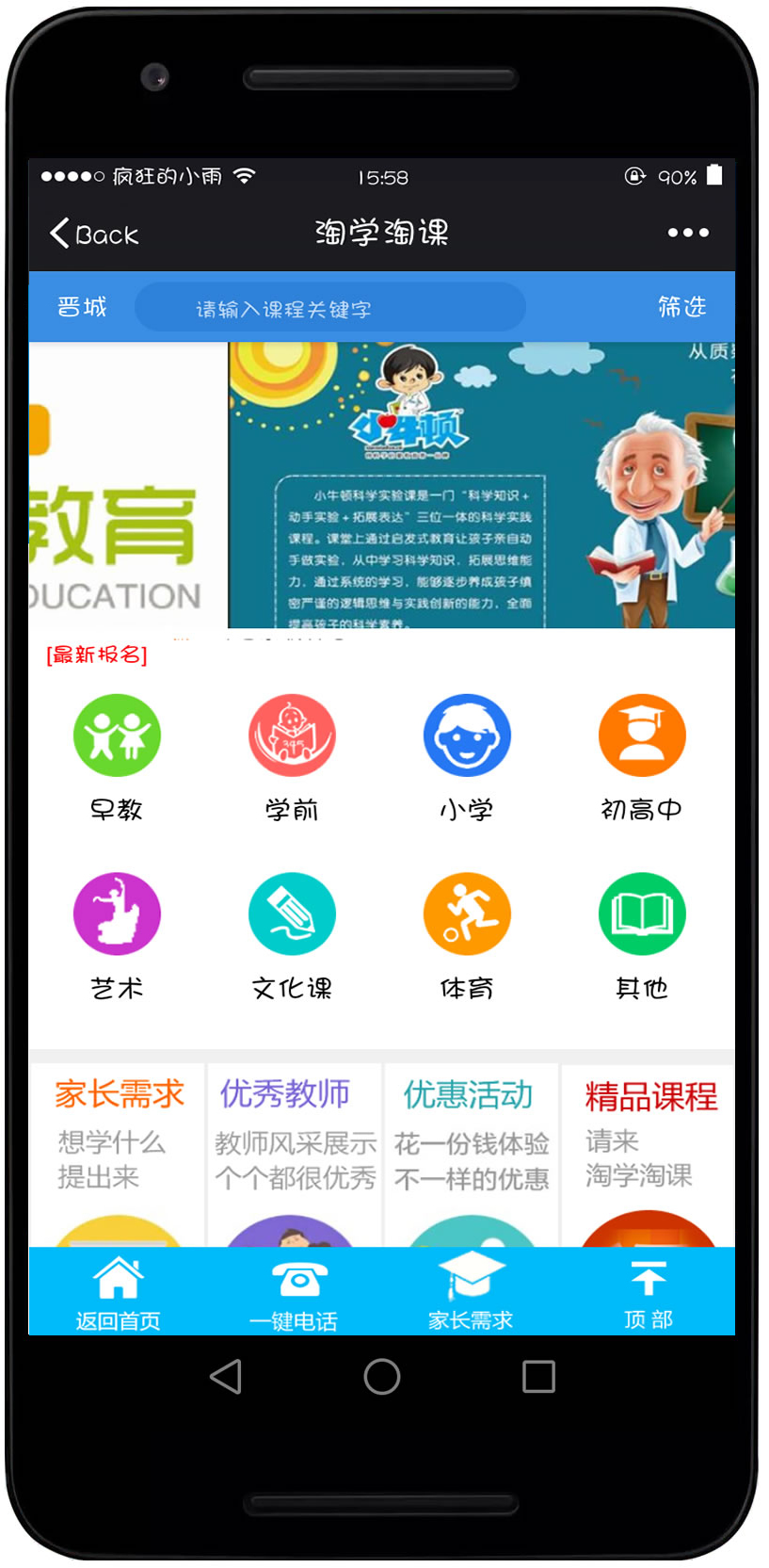Tap the course keyword search field

click(x=329, y=308)
